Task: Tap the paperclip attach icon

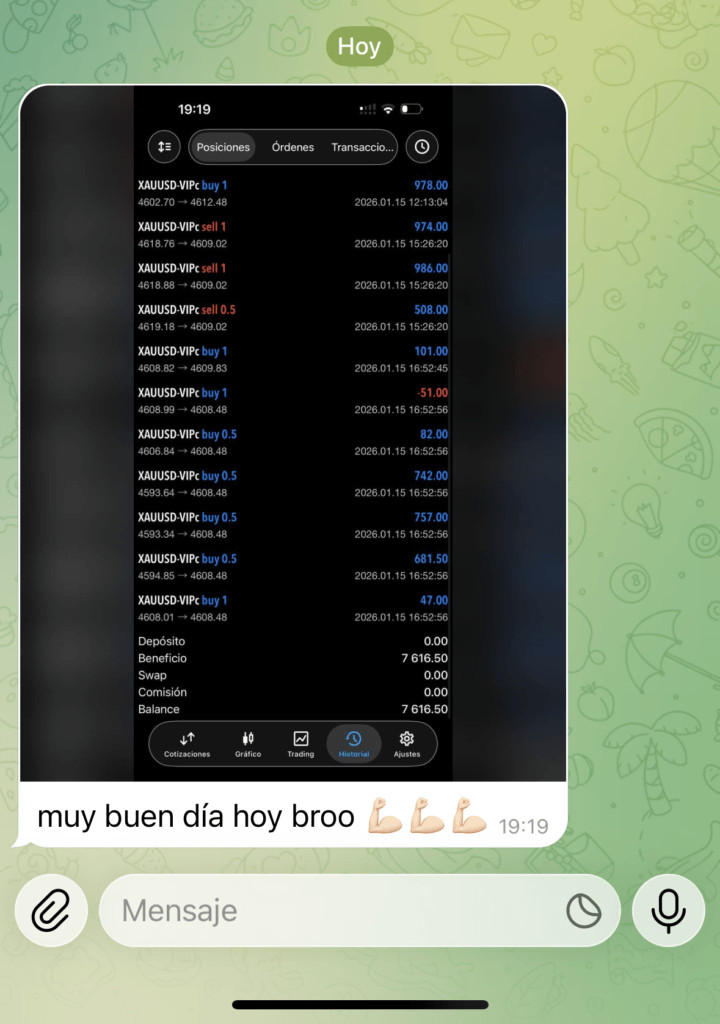Action: point(50,910)
